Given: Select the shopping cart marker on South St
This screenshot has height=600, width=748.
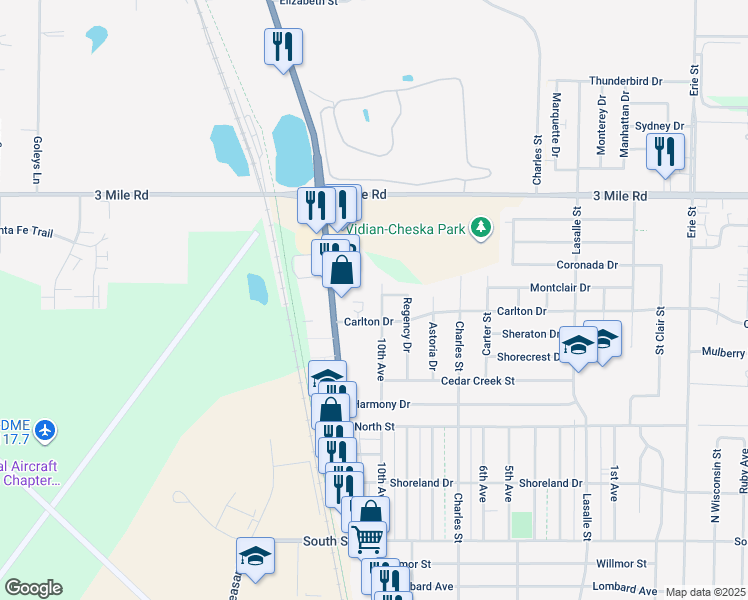Looking at the screenshot, I should point(367,542).
